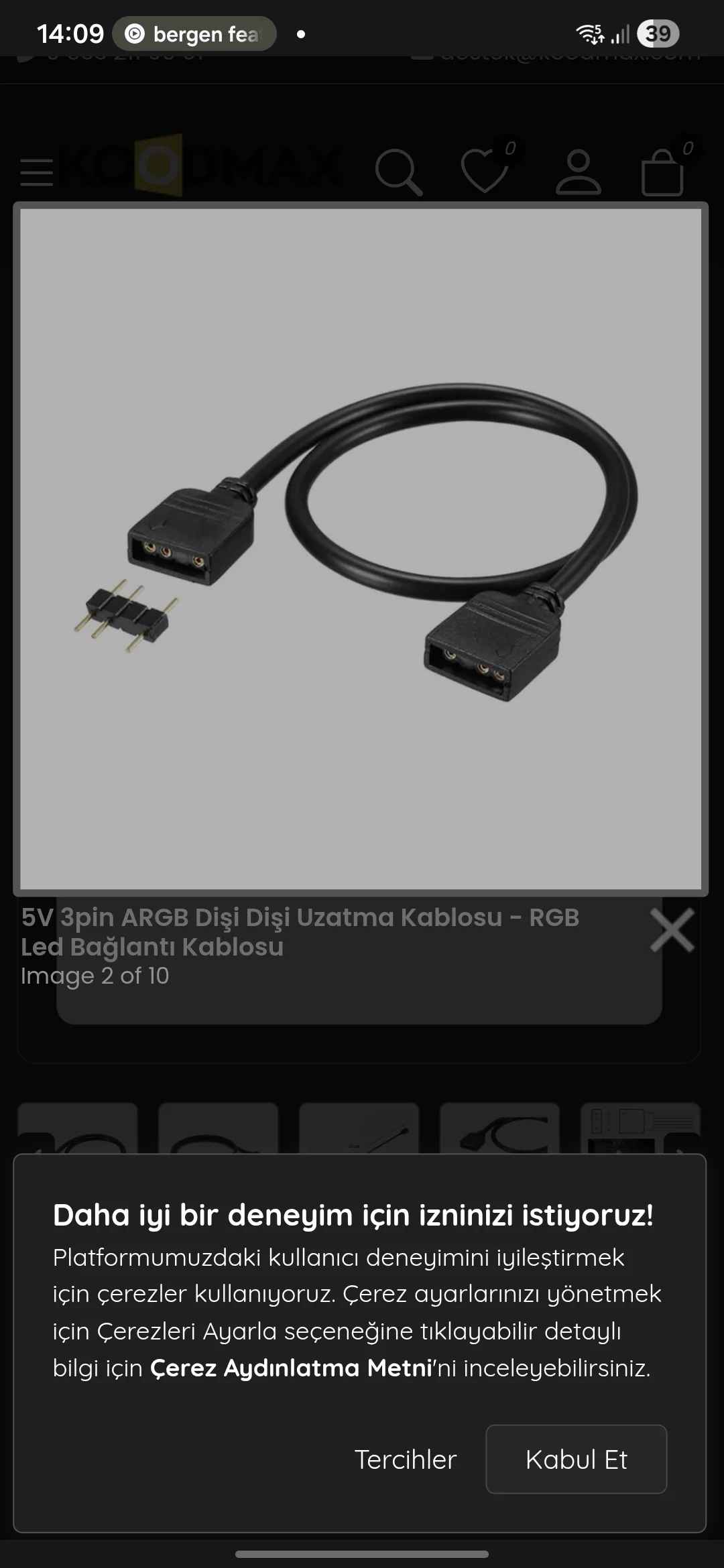Viewport: 724px width, 1568px height.
Task: Open the search magnifier
Action: pyautogui.click(x=398, y=172)
